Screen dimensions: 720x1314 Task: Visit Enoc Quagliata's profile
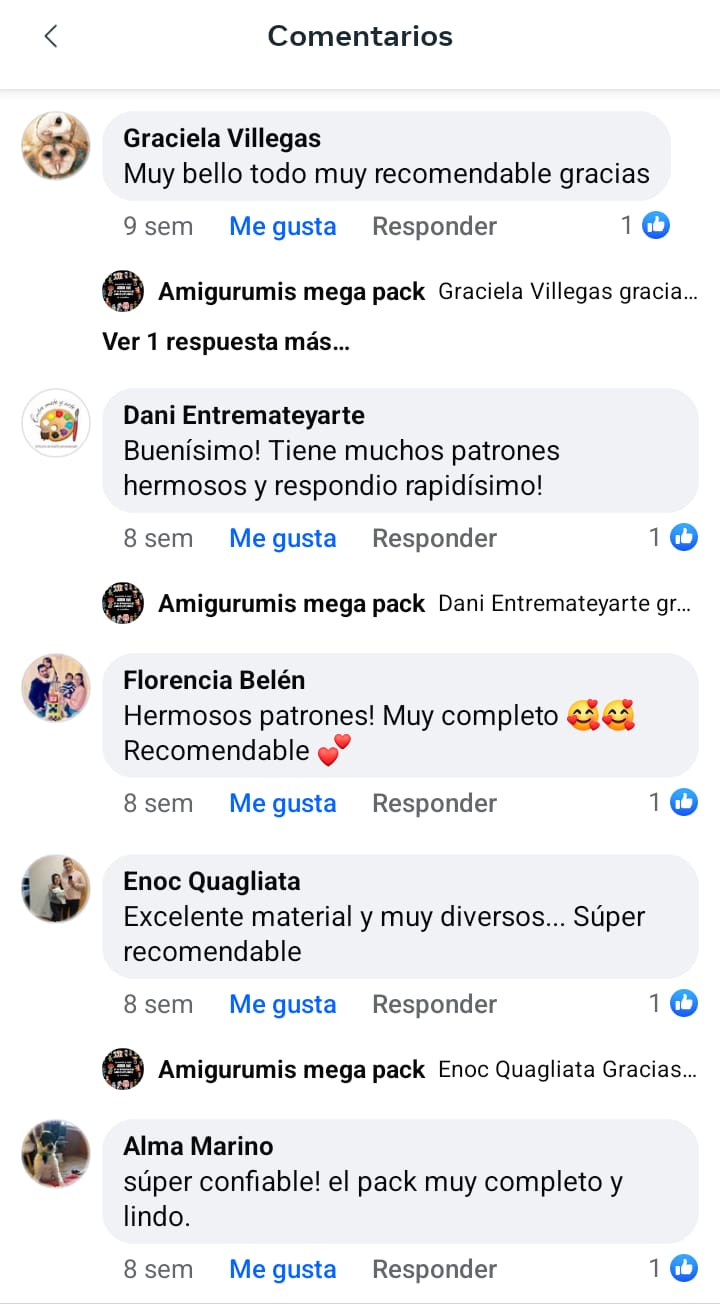pyautogui.click(x=211, y=882)
